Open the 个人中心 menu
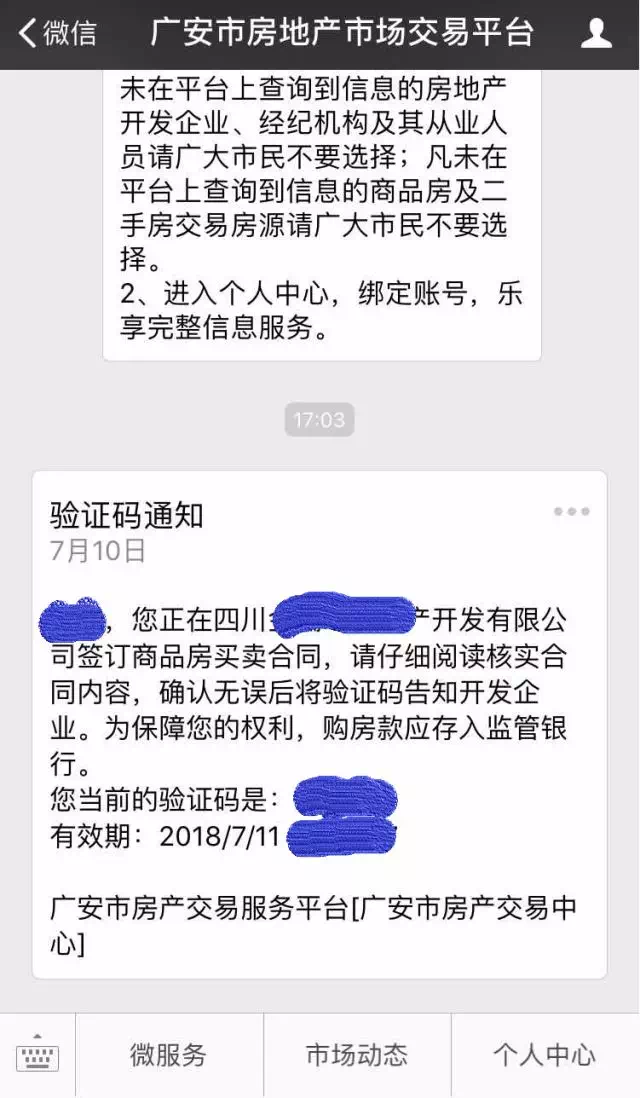Viewport: 640px width, 1098px height. click(544, 1055)
